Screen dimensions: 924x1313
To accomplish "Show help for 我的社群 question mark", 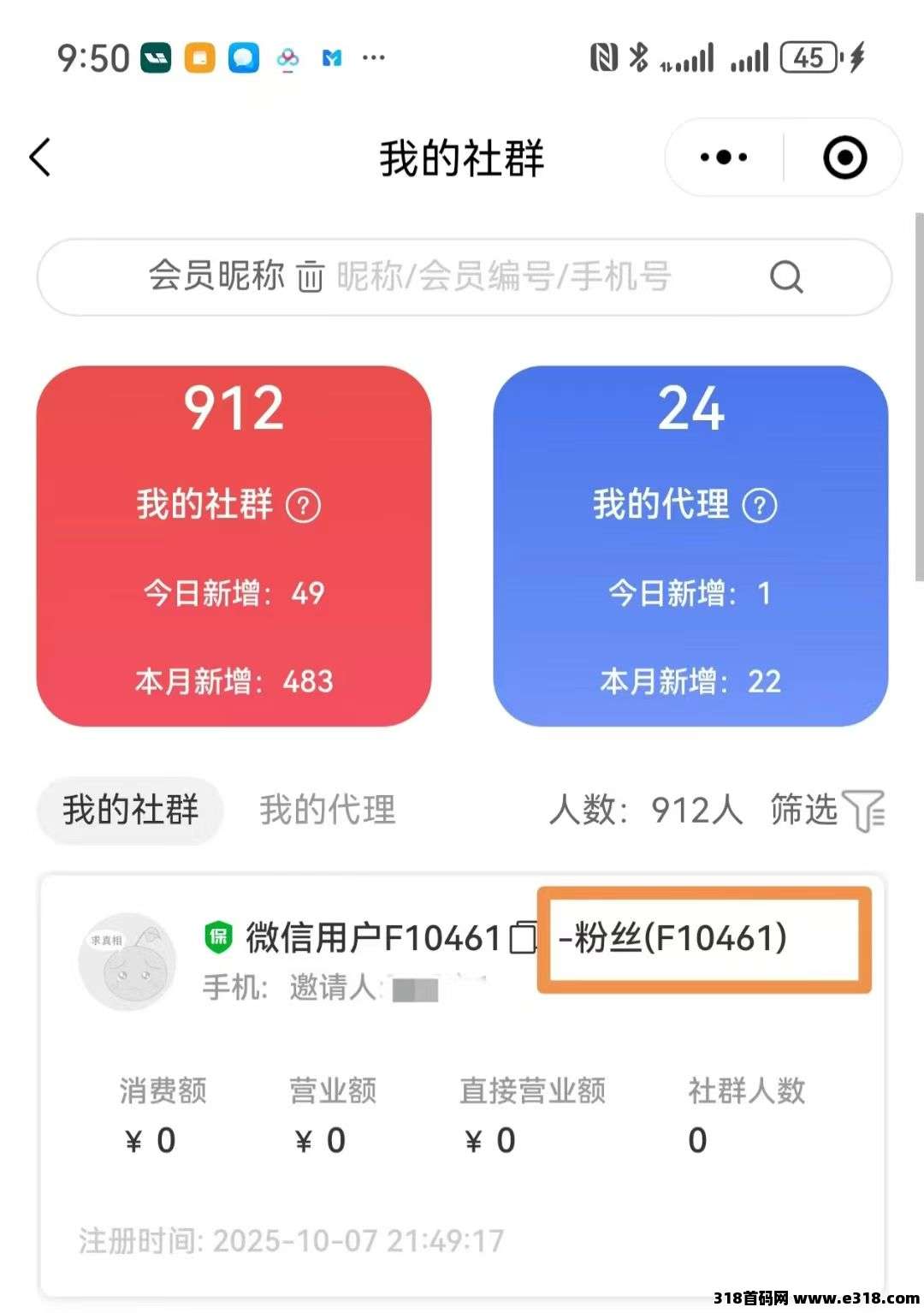I will click(304, 505).
